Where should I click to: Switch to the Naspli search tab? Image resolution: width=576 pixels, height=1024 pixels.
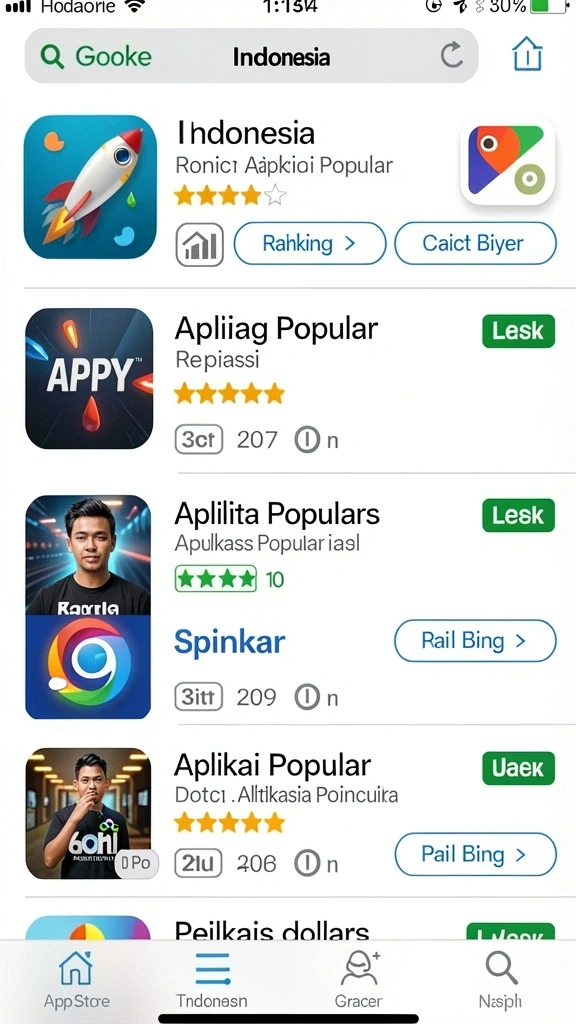pos(501,980)
